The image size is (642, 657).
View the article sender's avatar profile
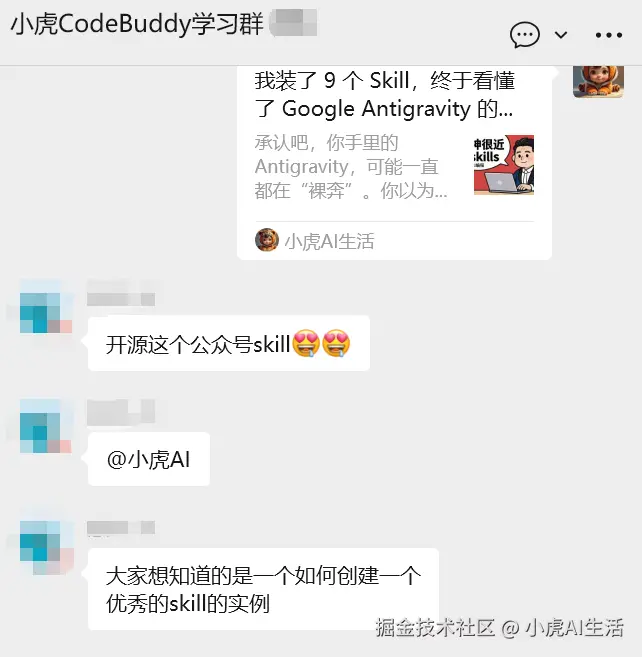[597, 79]
